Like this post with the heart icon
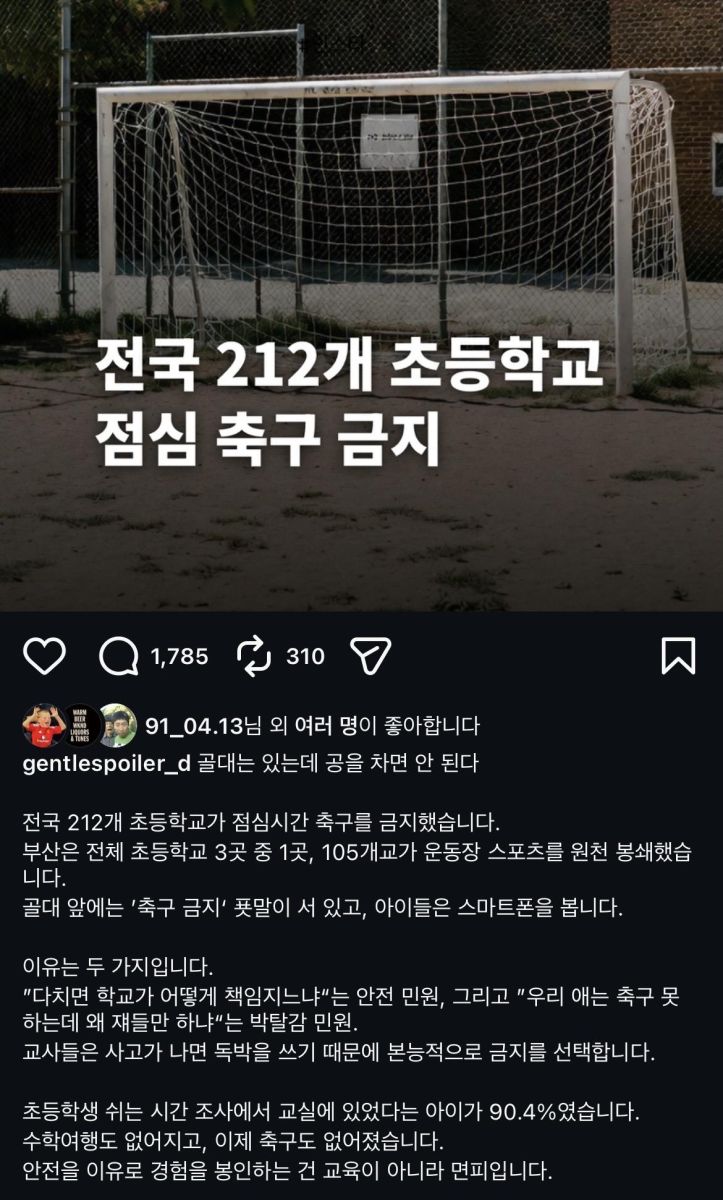Viewport: 723px width, 1200px height. pyautogui.click(x=44, y=656)
